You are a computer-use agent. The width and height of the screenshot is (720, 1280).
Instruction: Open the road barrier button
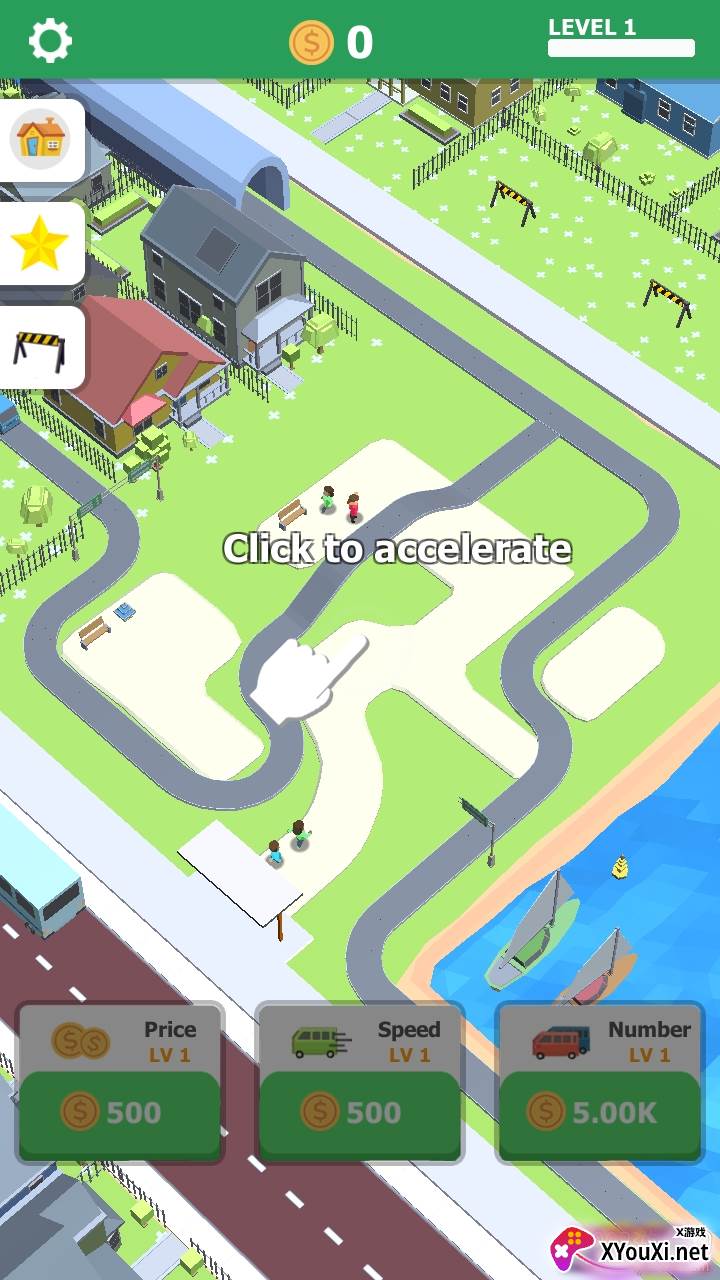pos(40,348)
